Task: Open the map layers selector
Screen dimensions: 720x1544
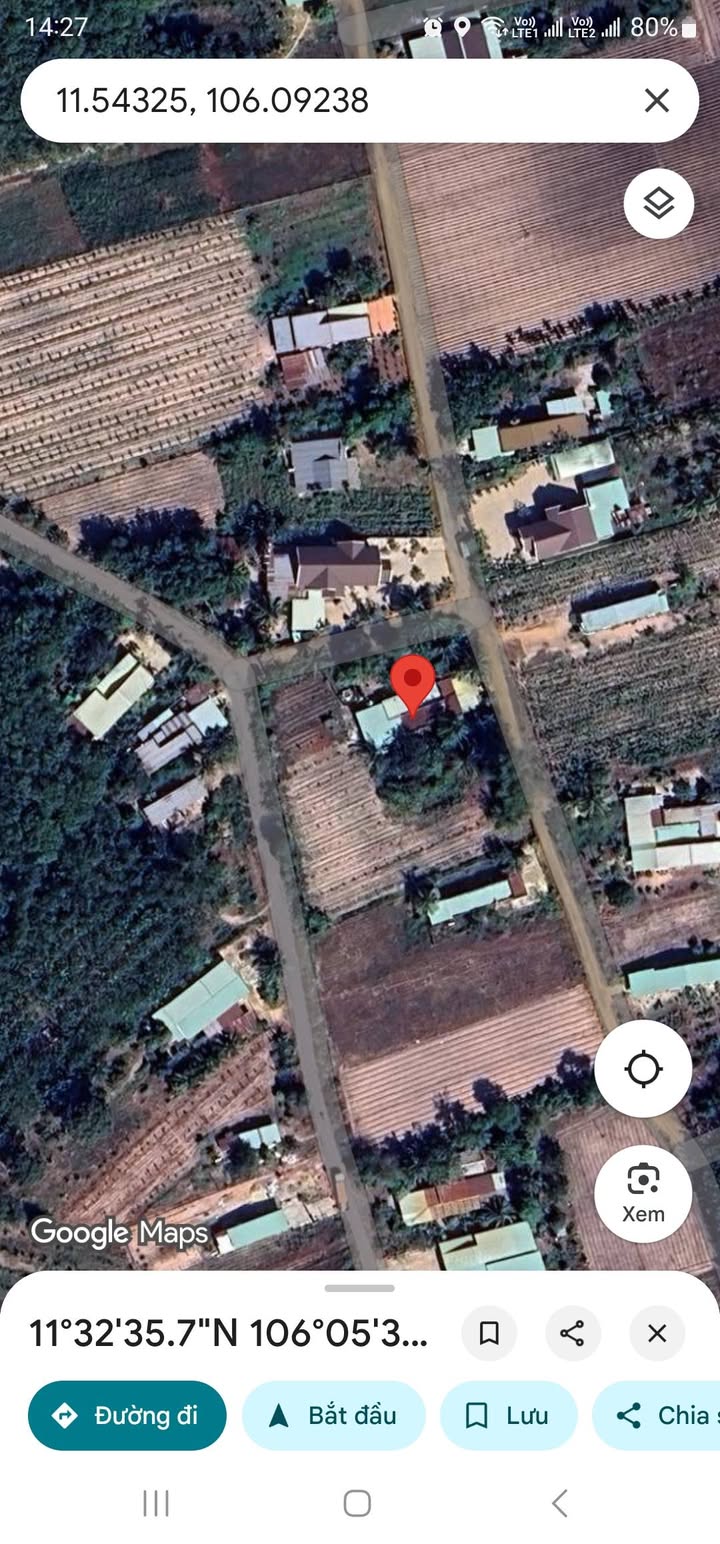Action: (x=659, y=204)
